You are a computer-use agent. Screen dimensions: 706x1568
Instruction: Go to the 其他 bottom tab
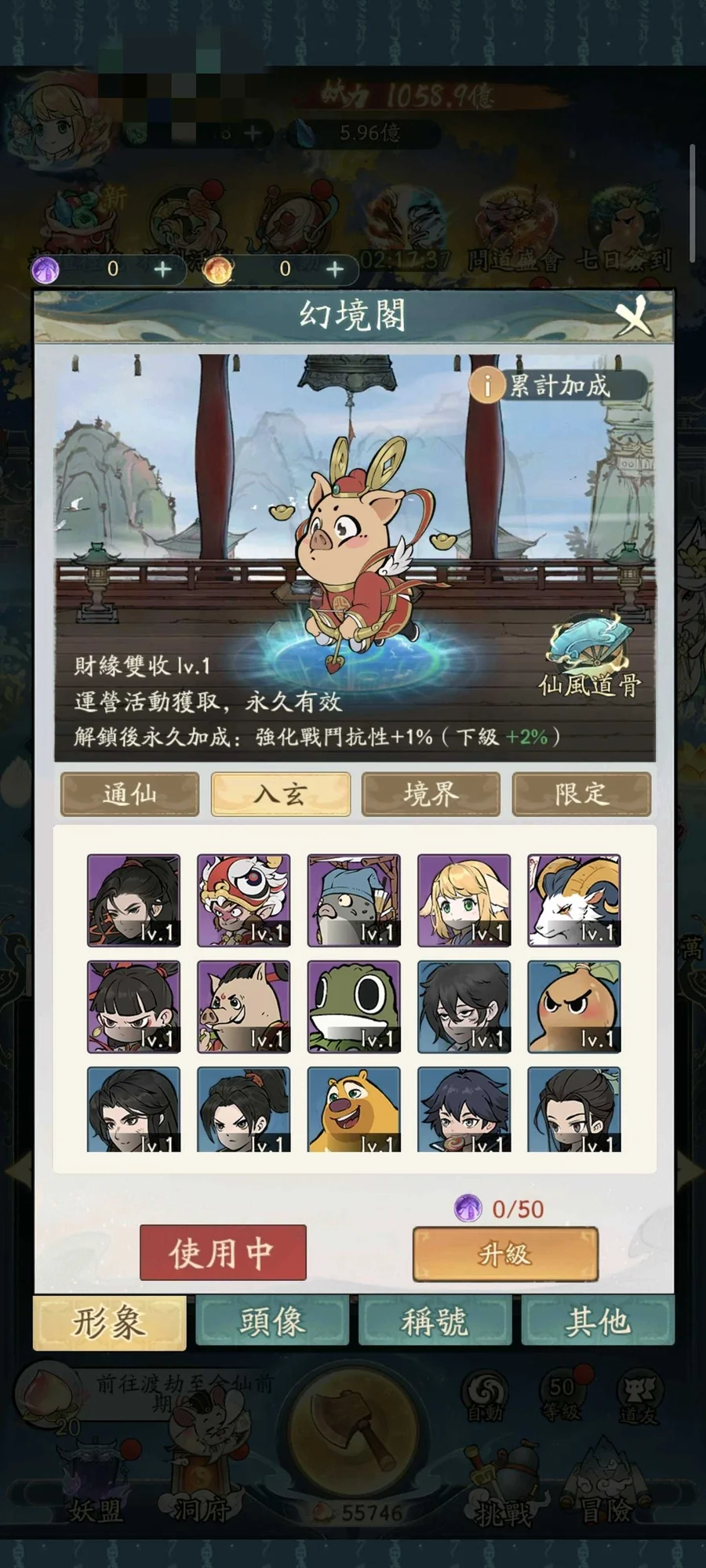pos(598,1323)
